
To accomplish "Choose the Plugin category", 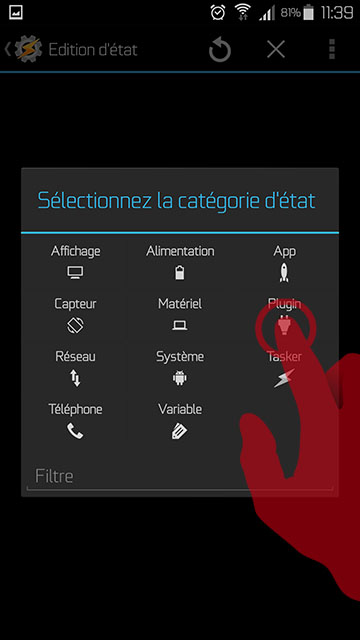I will pyautogui.click(x=284, y=315).
